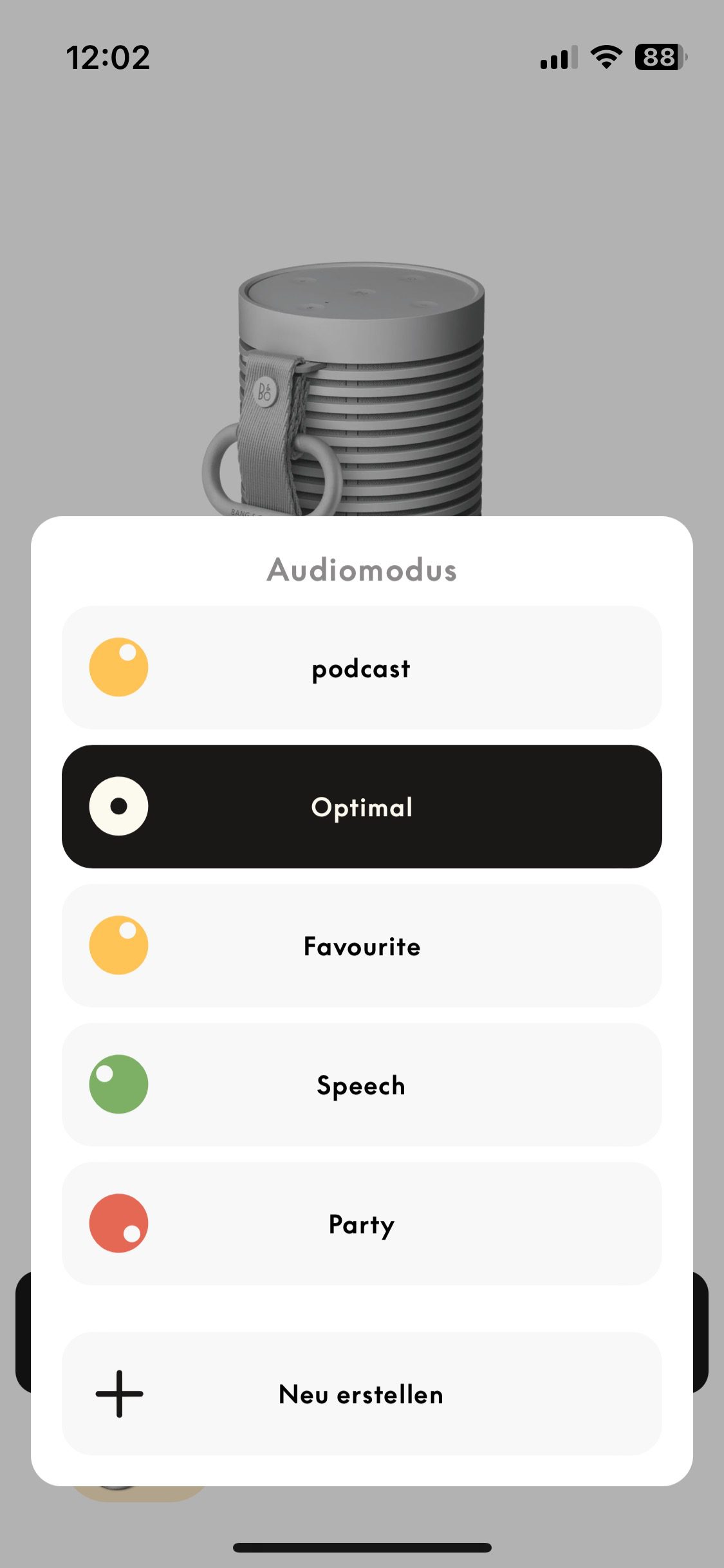Pick the Party audio mode
This screenshot has height=1568, width=724.
click(x=362, y=1224)
